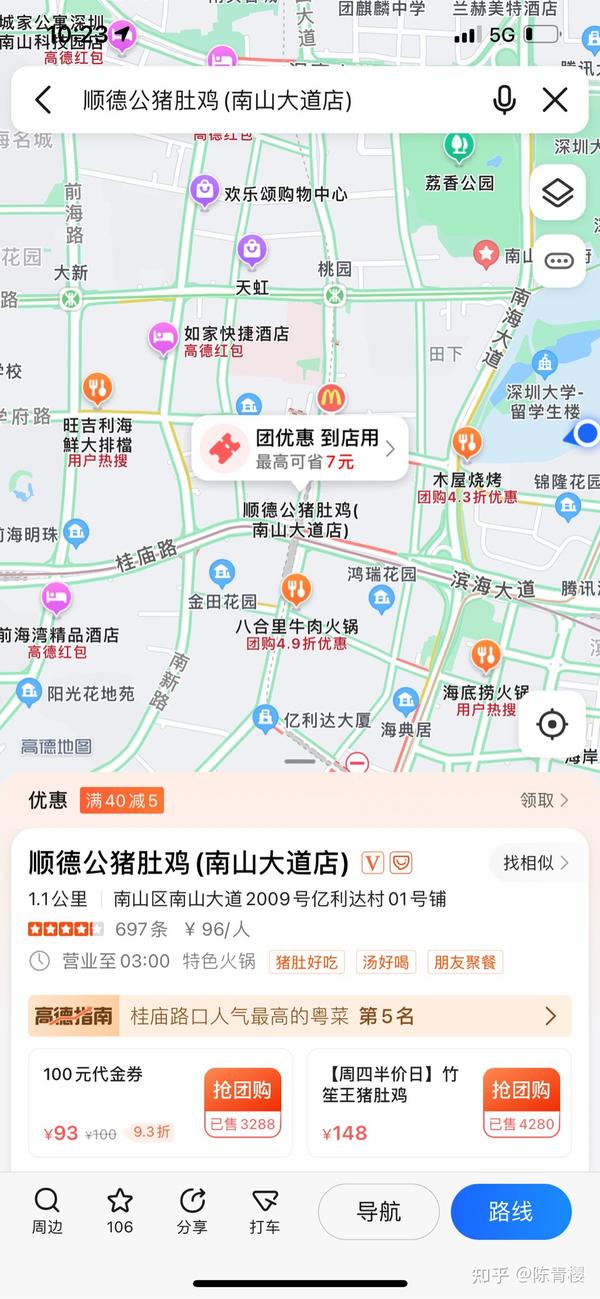Recenter the map on my location

552,724
